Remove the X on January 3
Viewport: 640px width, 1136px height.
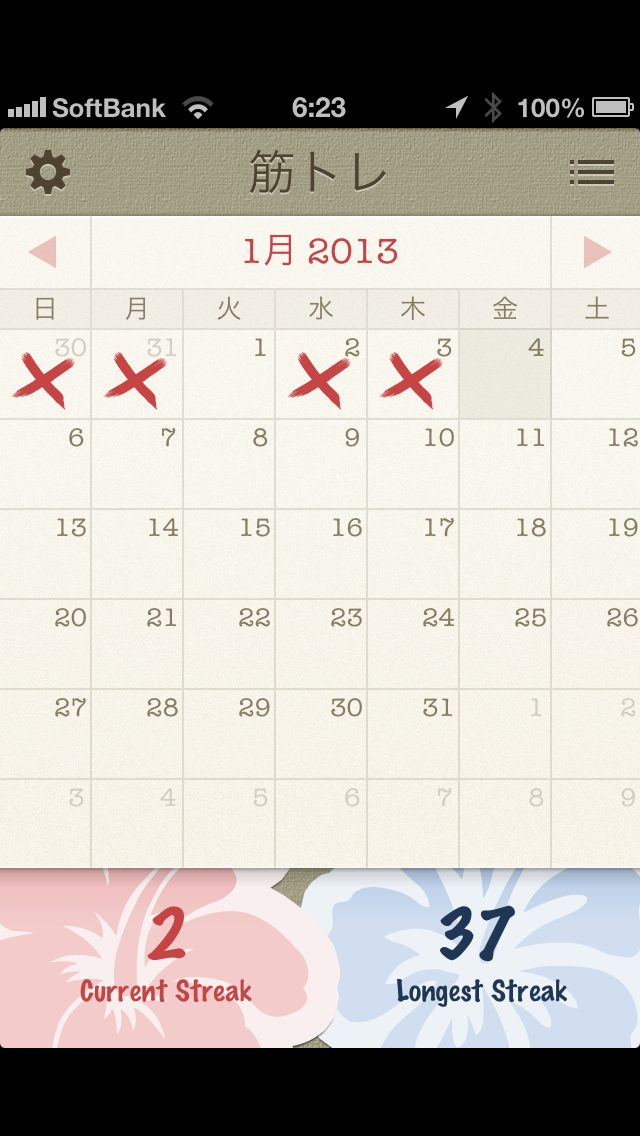(413, 375)
